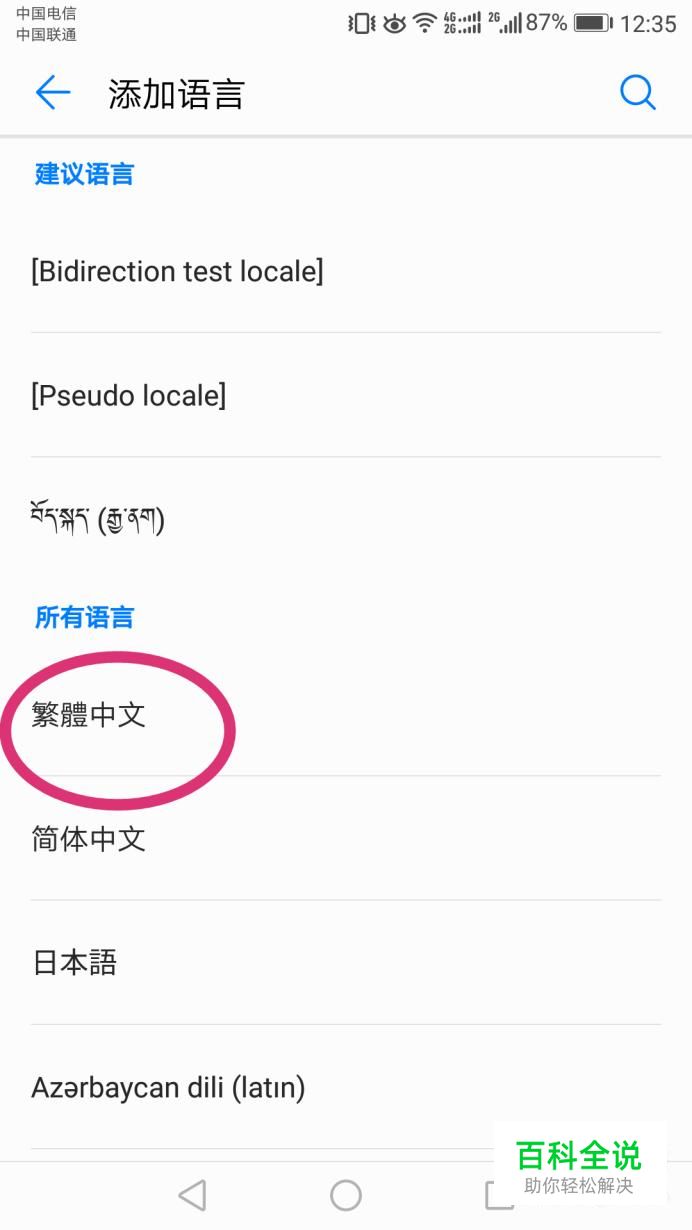The height and width of the screenshot is (1230, 692).
Task: Select [Bidirection test locale]
Action: coord(346,271)
